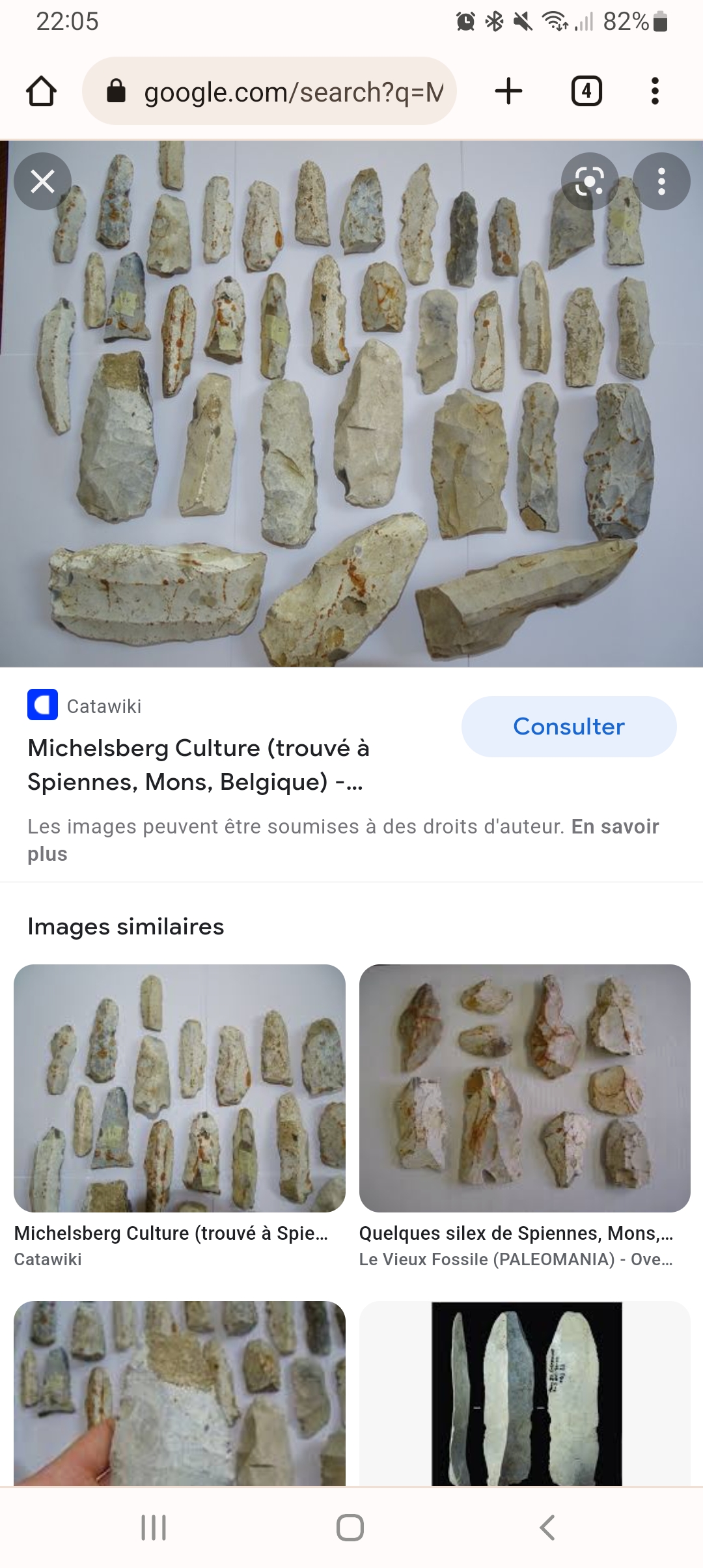This screenshot has width=703, height=1568.
Task: Edit the google.com address bar
Action: [269, 91]
